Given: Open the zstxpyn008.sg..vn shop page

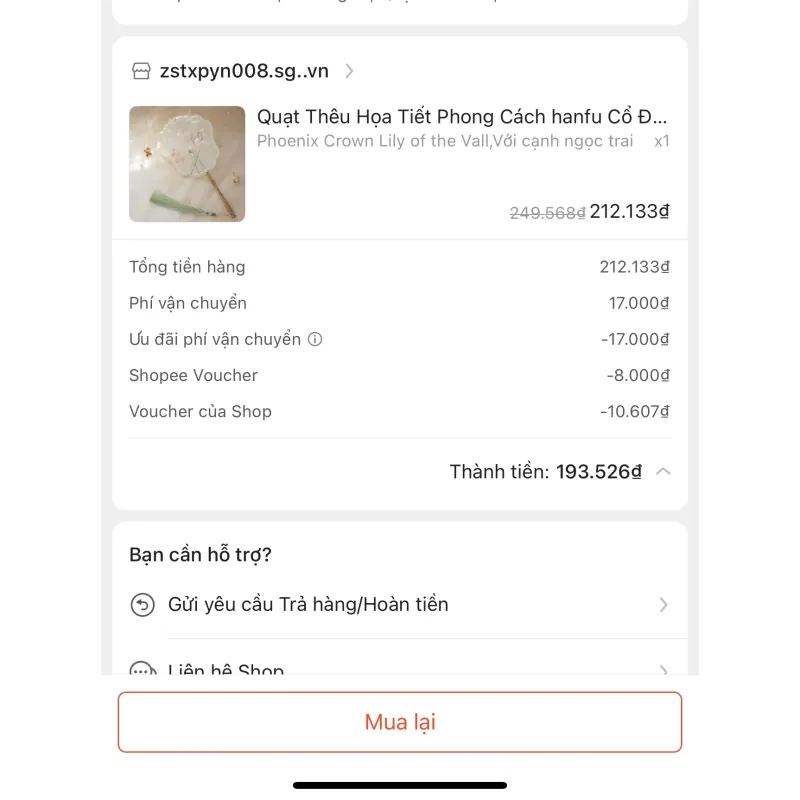Looking at the screenshot, I should pyautogui.click(x=244, y=71).
